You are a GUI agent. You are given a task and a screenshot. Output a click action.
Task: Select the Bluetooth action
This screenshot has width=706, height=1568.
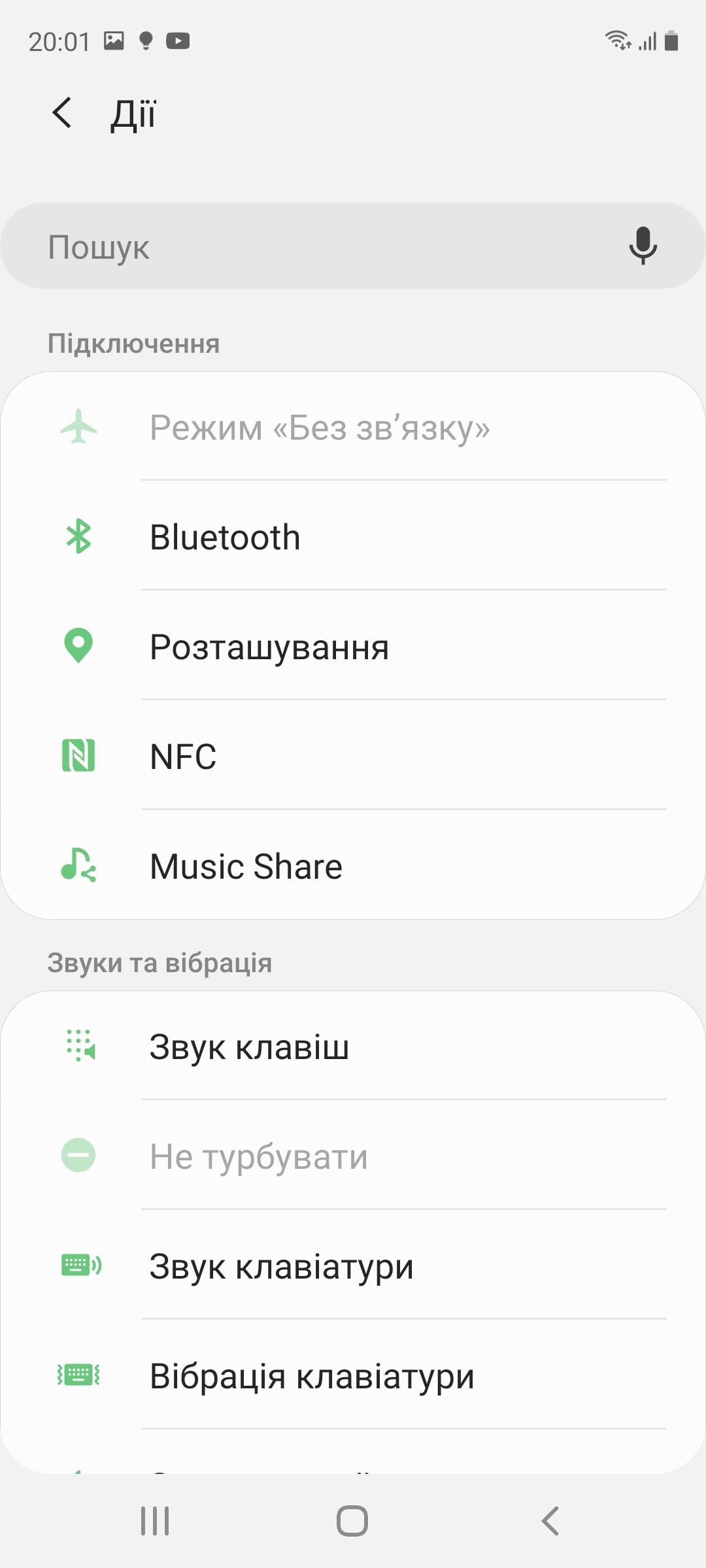pos(353,537)
